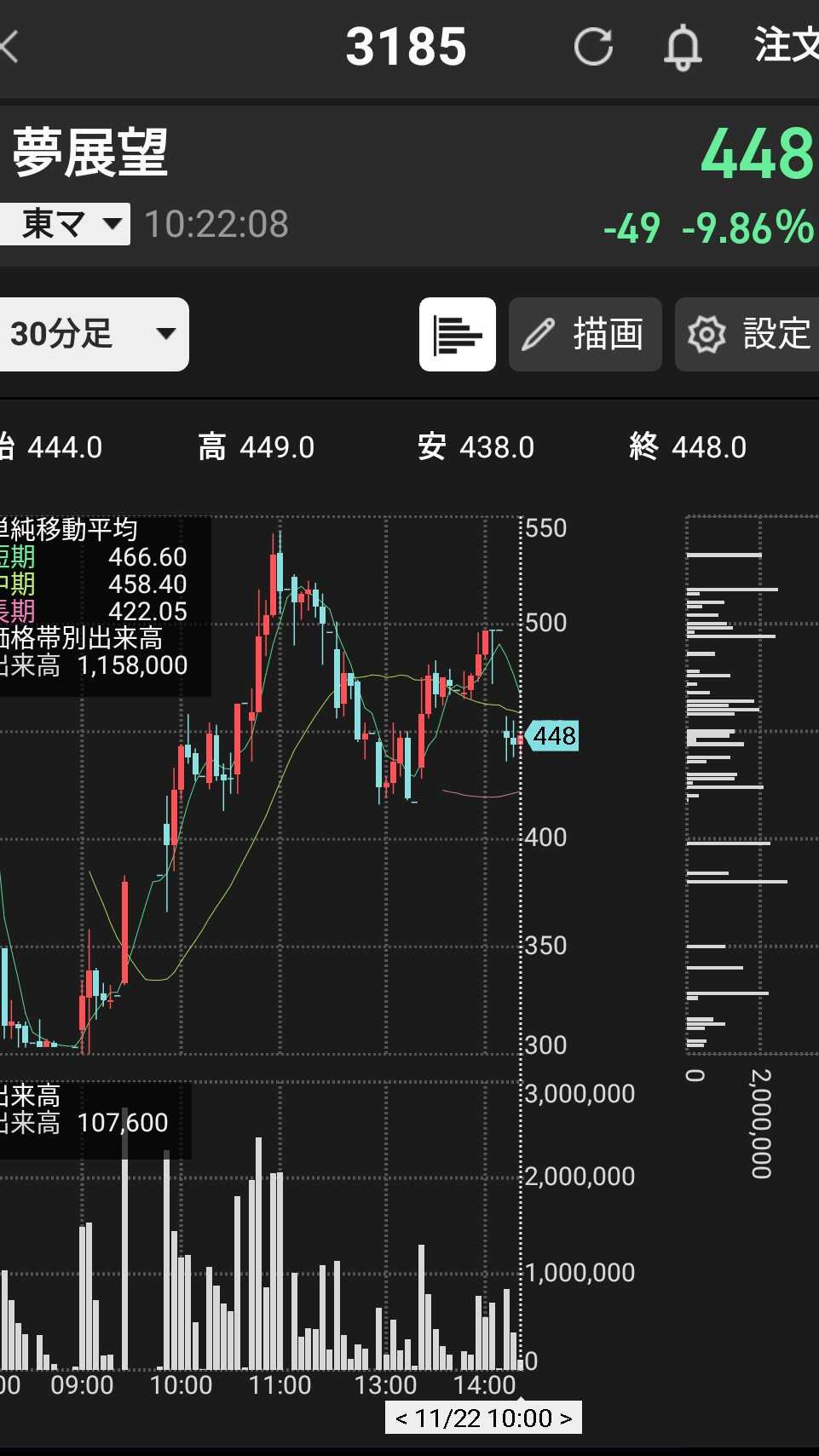Open the 東マ market selector dropdown
The image size is (819, 1456).
[64, 222]
